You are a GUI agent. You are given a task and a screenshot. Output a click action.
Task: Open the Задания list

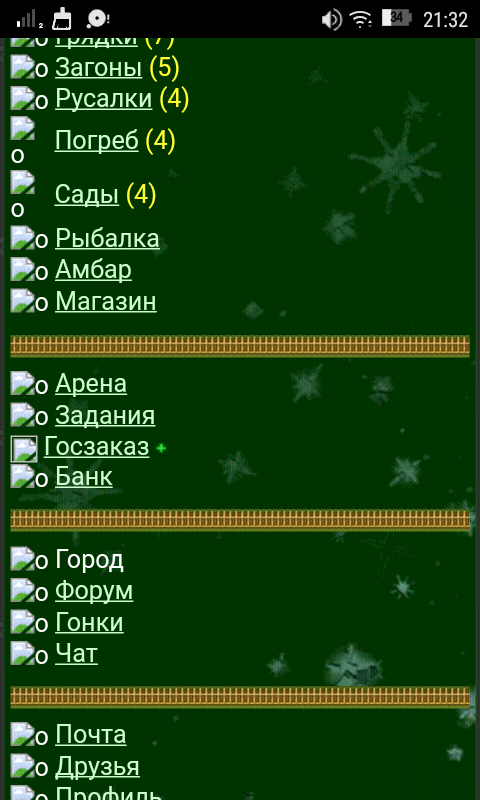pyautogui.click(x=105, y=415)
